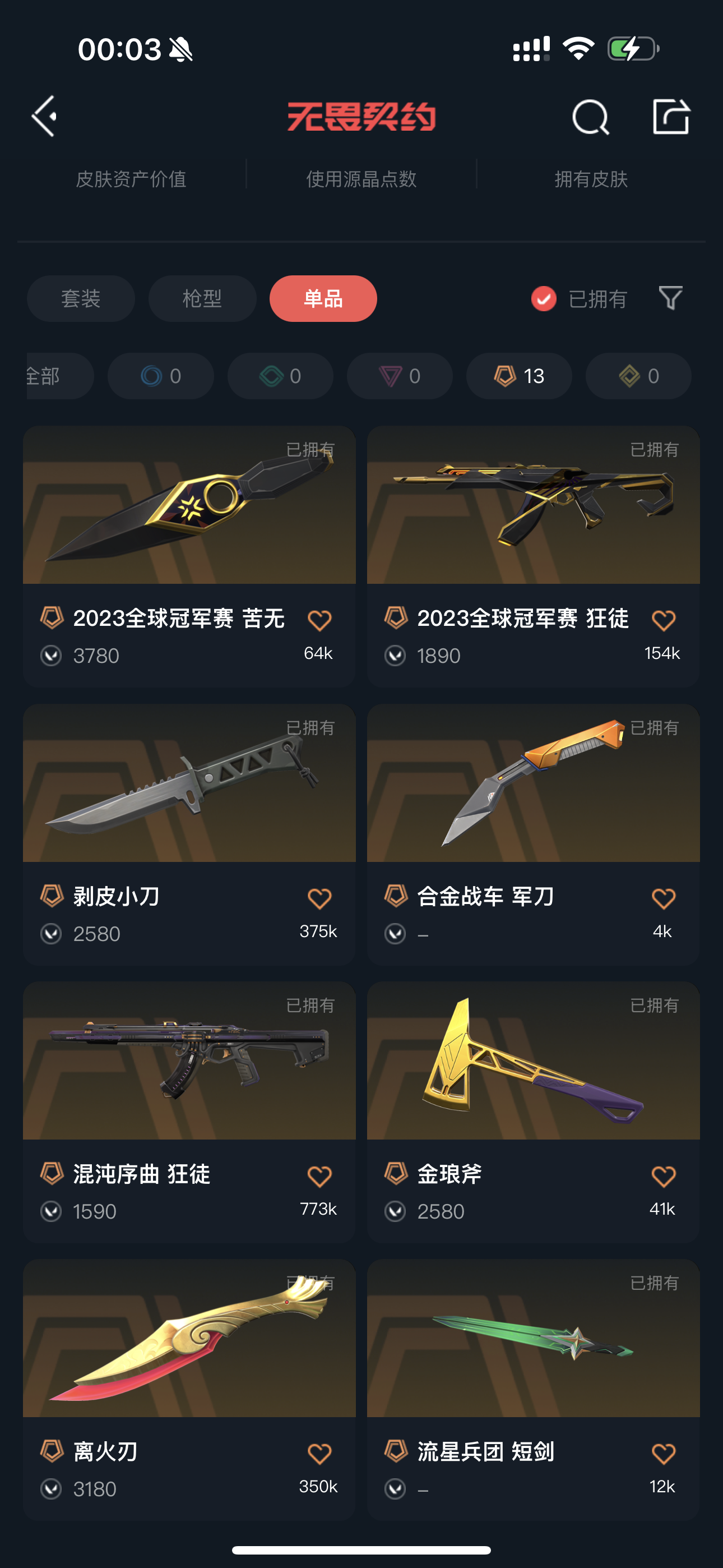Screen dimensions: 723x1568
Task: Open the 2023全球冠军赛 狂徒 skin card
Action: click(533, 505)
